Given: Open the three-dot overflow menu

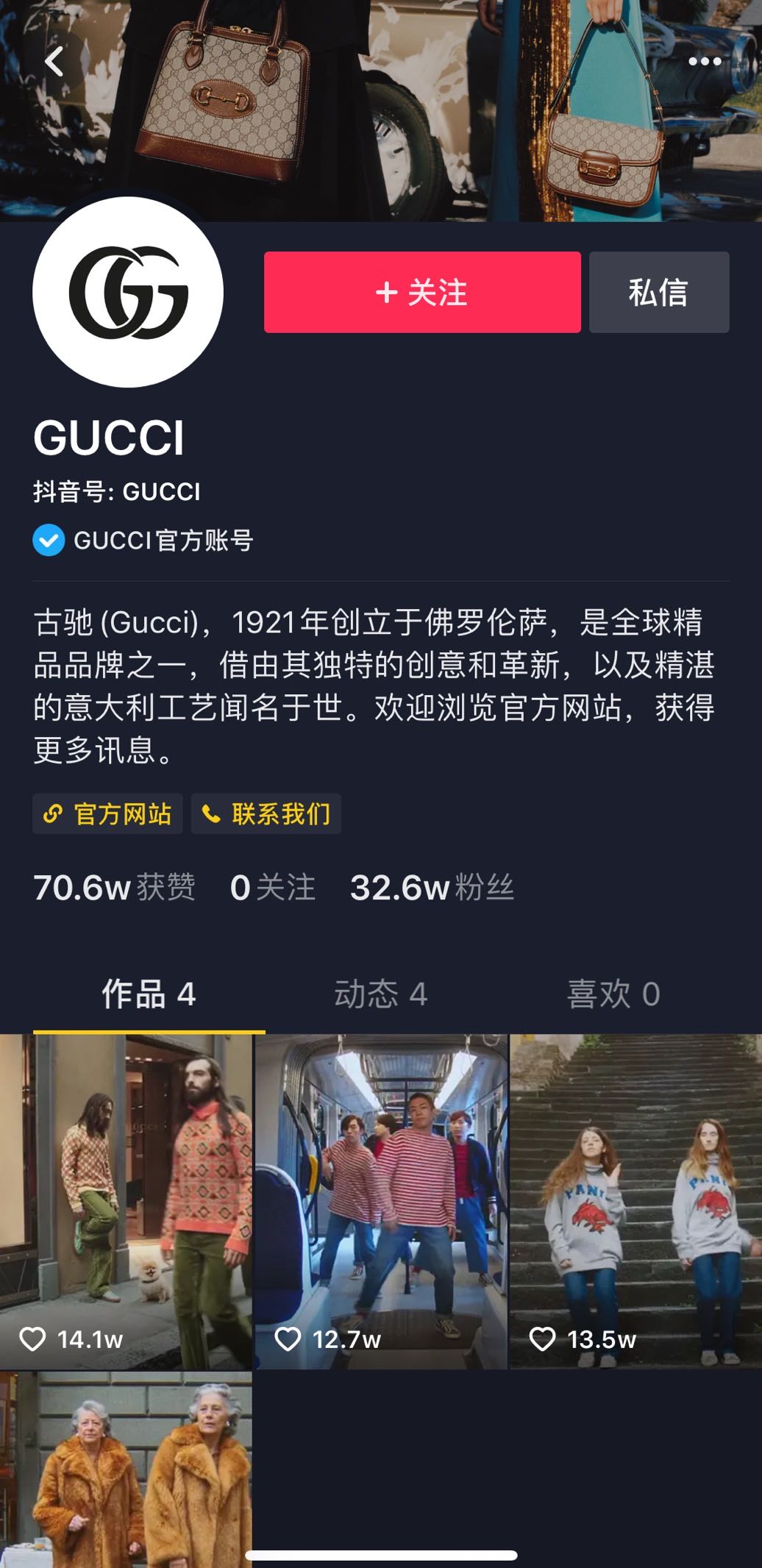Looking at the screenshot, I should [x=704, y=62].
